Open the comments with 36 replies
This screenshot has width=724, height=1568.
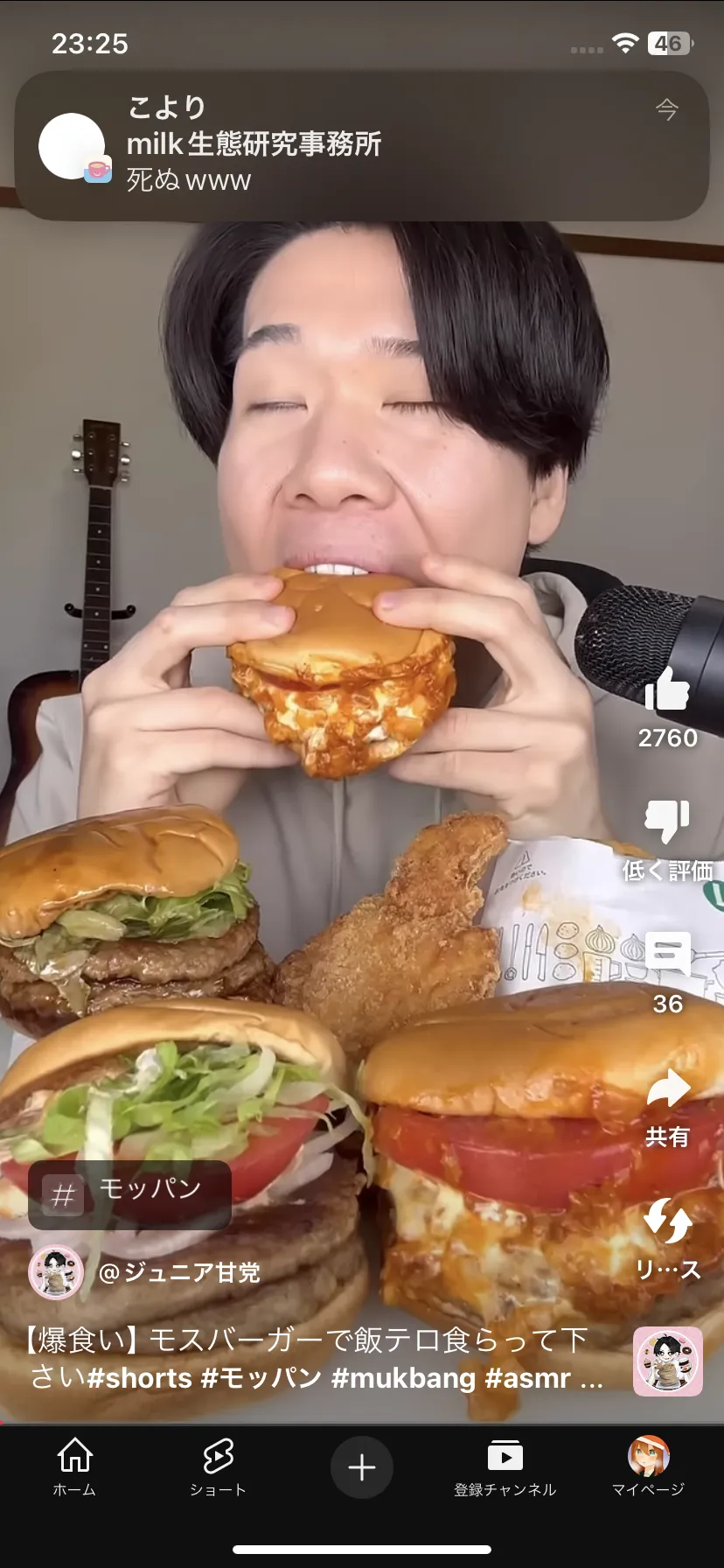point(667,955)
